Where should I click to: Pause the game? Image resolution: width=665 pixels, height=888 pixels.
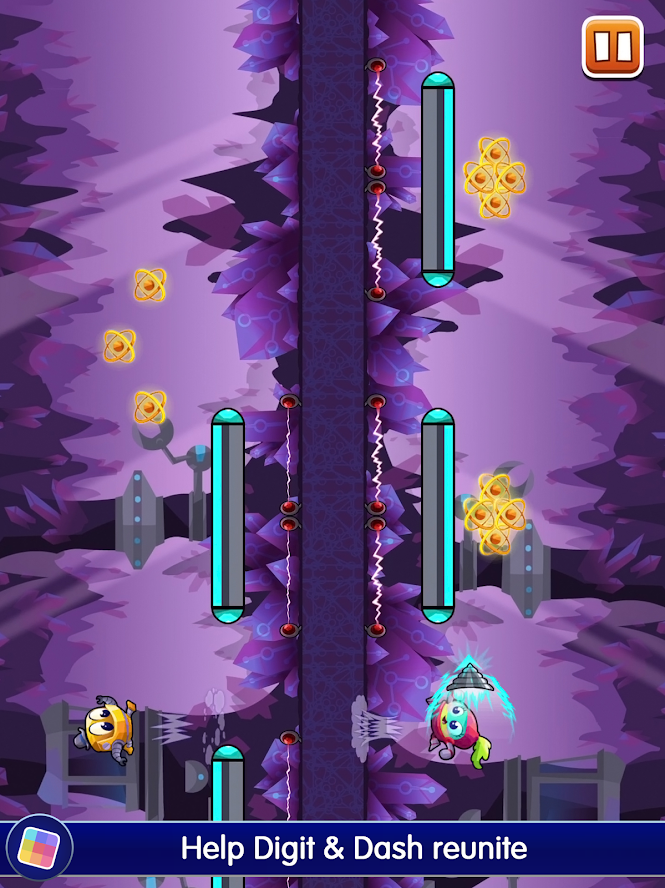click(x=612, y=46)
